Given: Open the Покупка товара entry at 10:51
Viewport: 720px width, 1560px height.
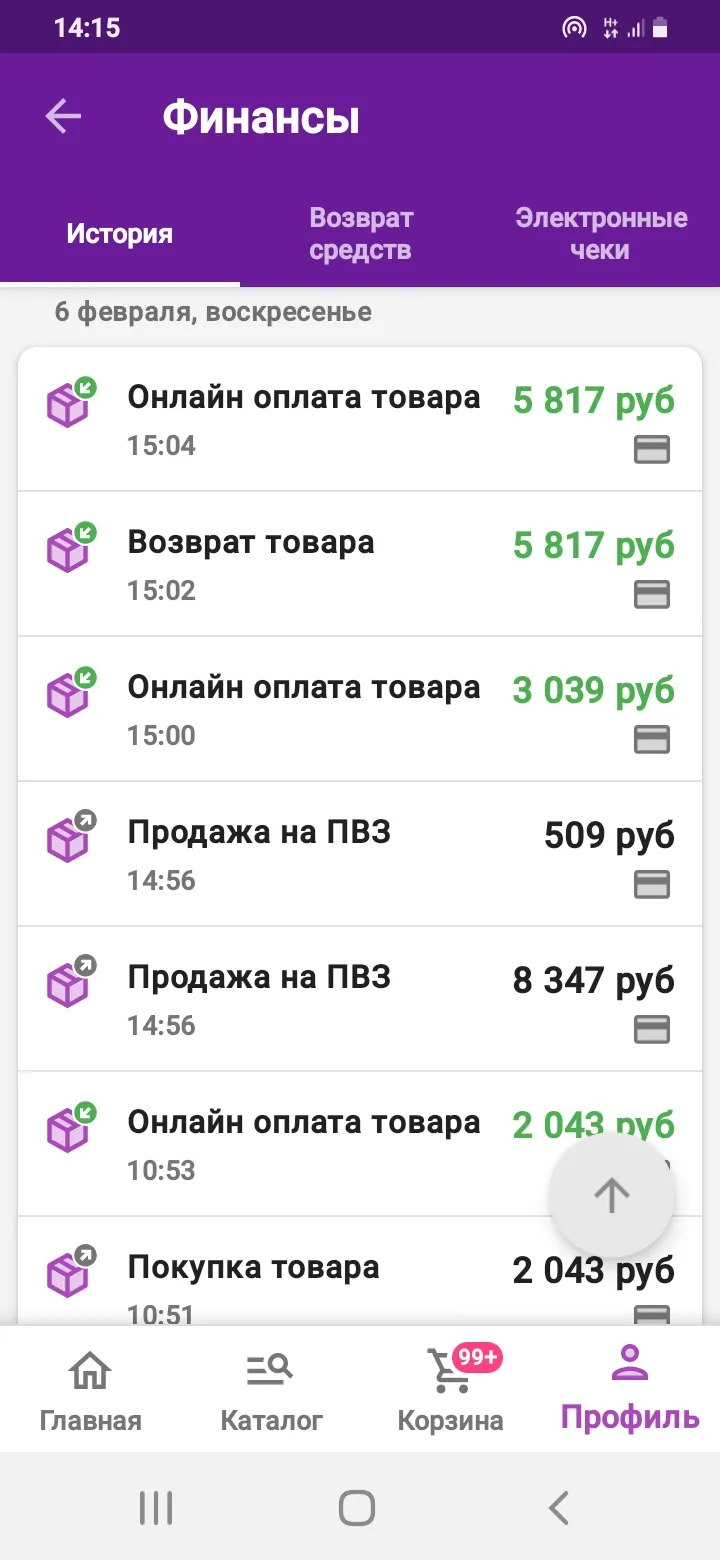Looking at the screenshot, I should (x=360, y=1271).
